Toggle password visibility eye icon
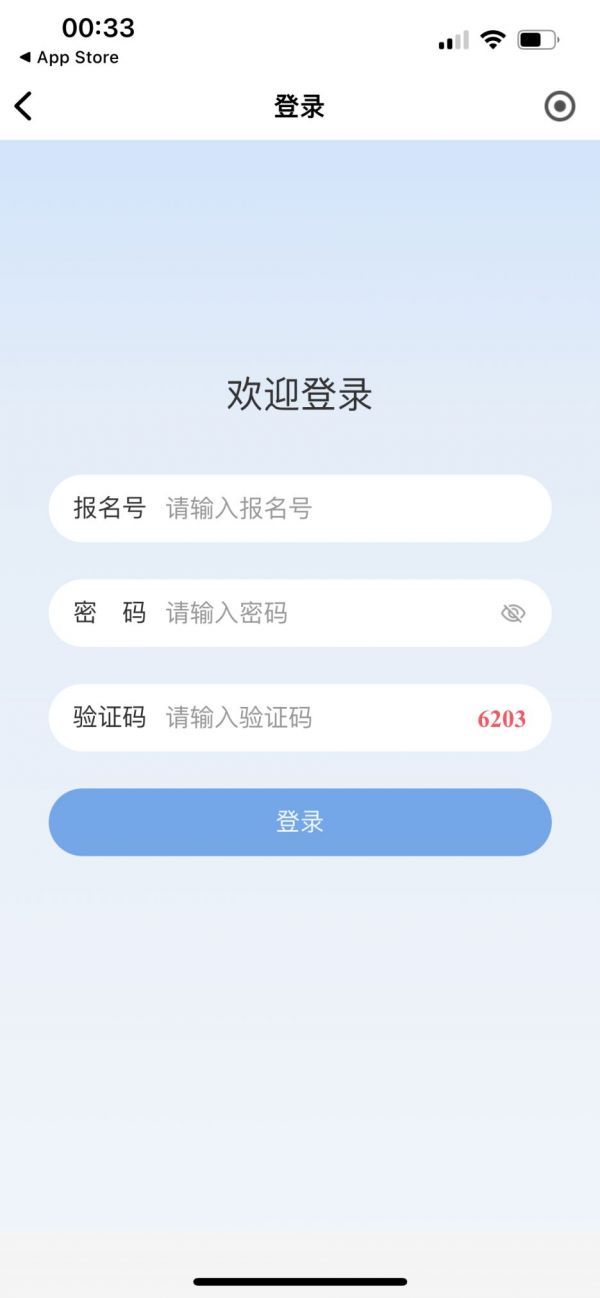The height and width of the screenshot is (1298, 600). [513, 613]
